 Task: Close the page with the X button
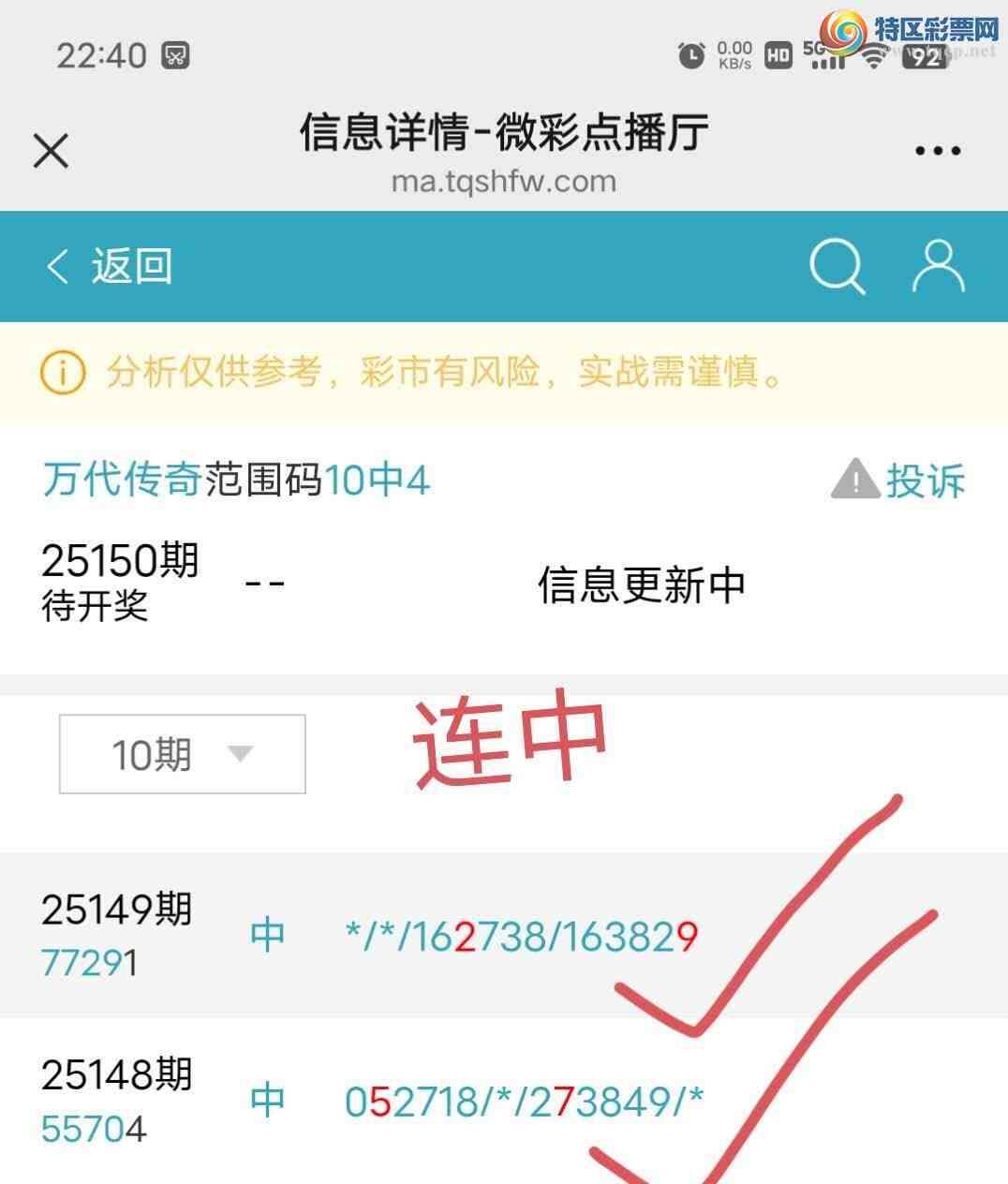pos(49,148)
